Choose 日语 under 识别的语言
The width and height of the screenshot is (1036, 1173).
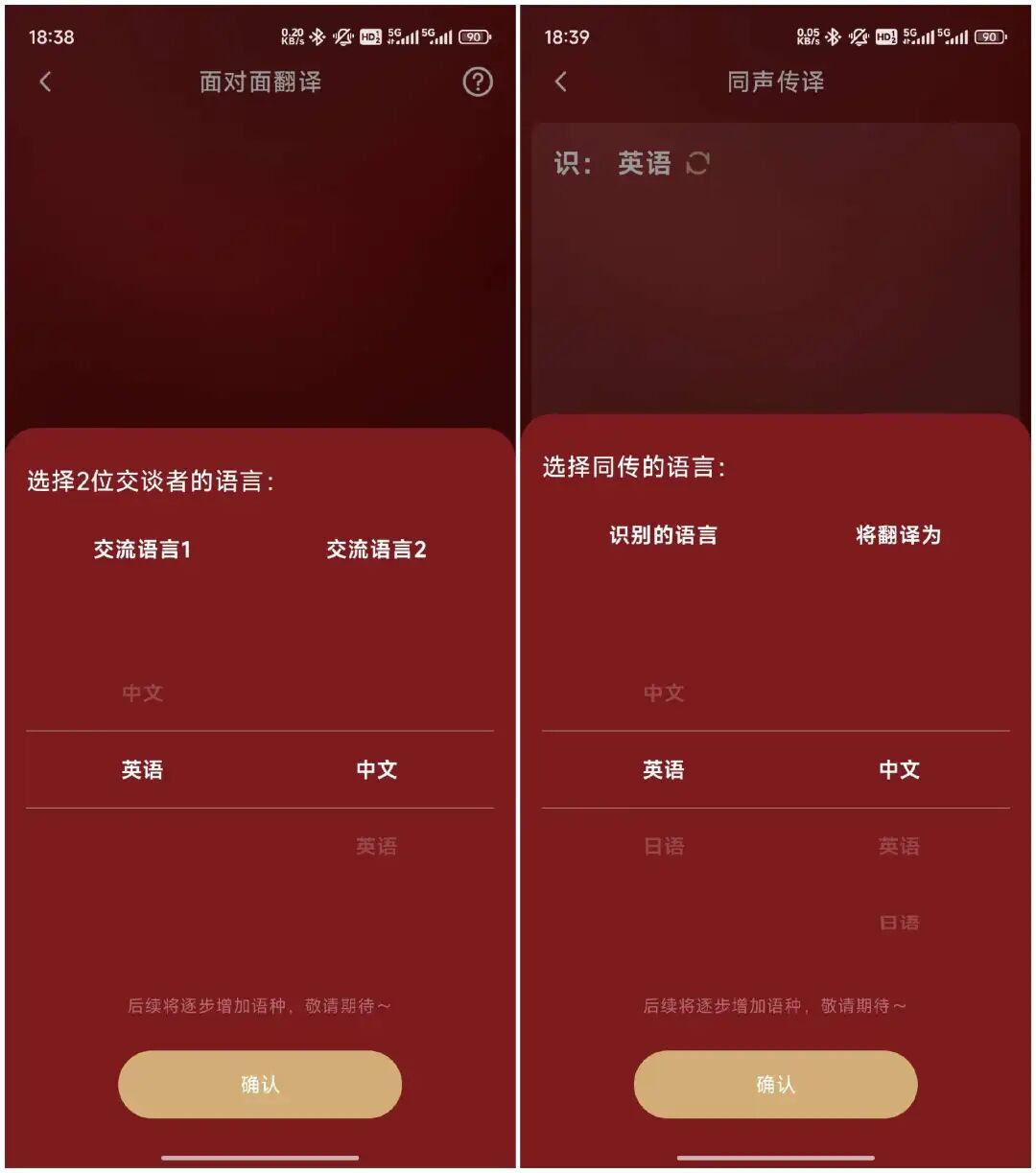point(664,846)
